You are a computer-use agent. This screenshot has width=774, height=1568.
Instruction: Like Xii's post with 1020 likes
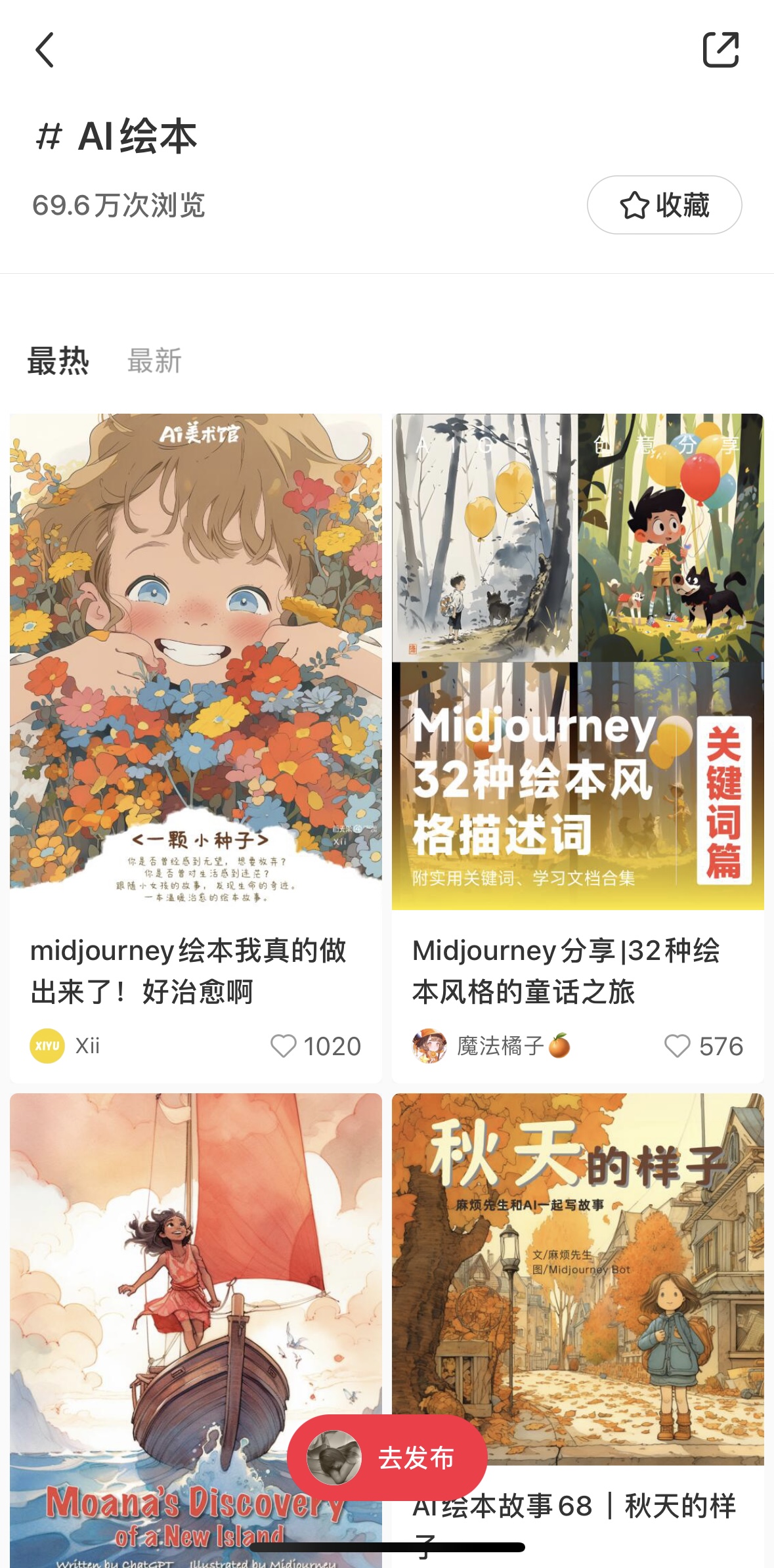[x=284, y=1046]
